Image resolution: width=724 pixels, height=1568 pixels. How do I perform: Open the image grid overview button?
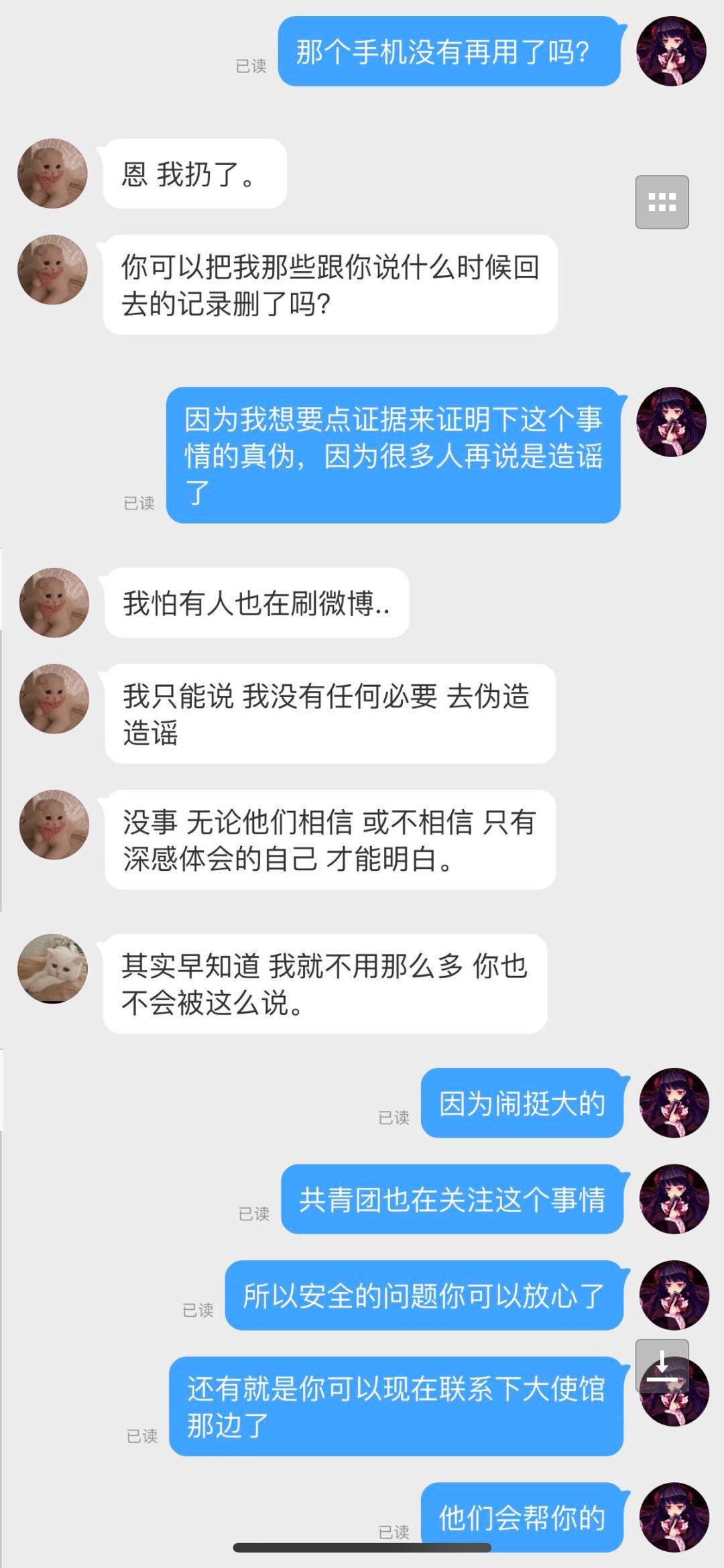[x=662, y=202]
